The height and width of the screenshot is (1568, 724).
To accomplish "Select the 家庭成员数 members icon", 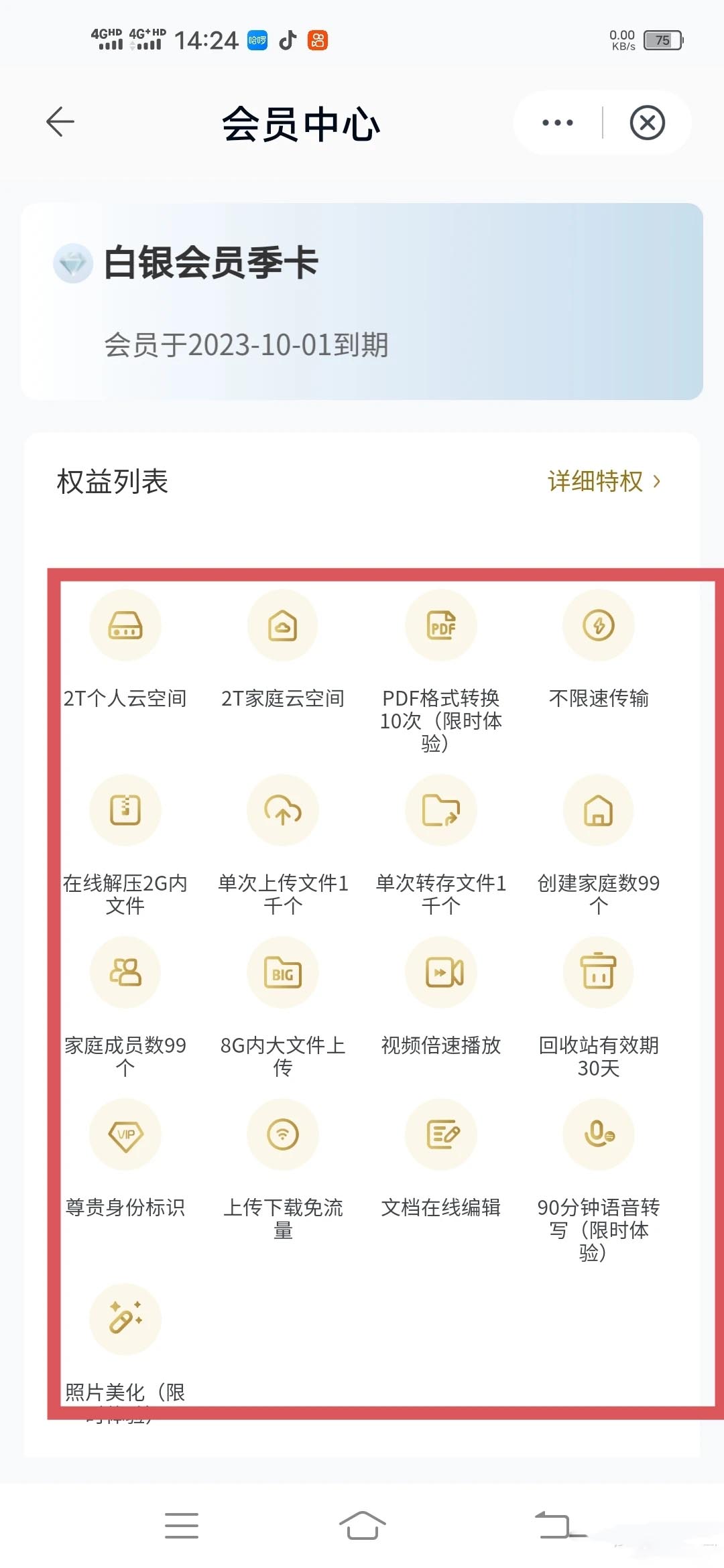I will click(125, 972).
